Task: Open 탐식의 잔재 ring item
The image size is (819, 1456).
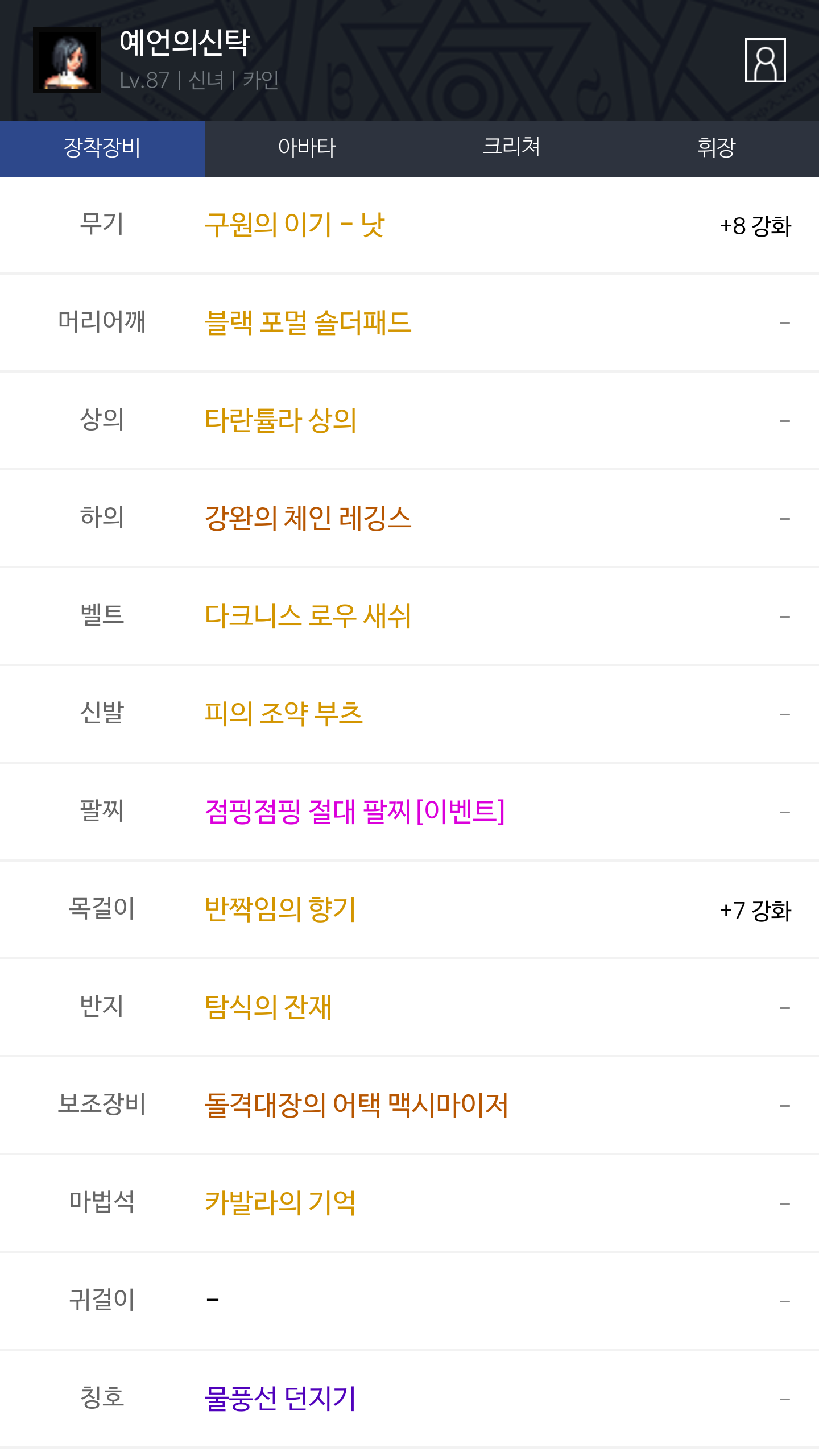Action: tap(268, 1008)
